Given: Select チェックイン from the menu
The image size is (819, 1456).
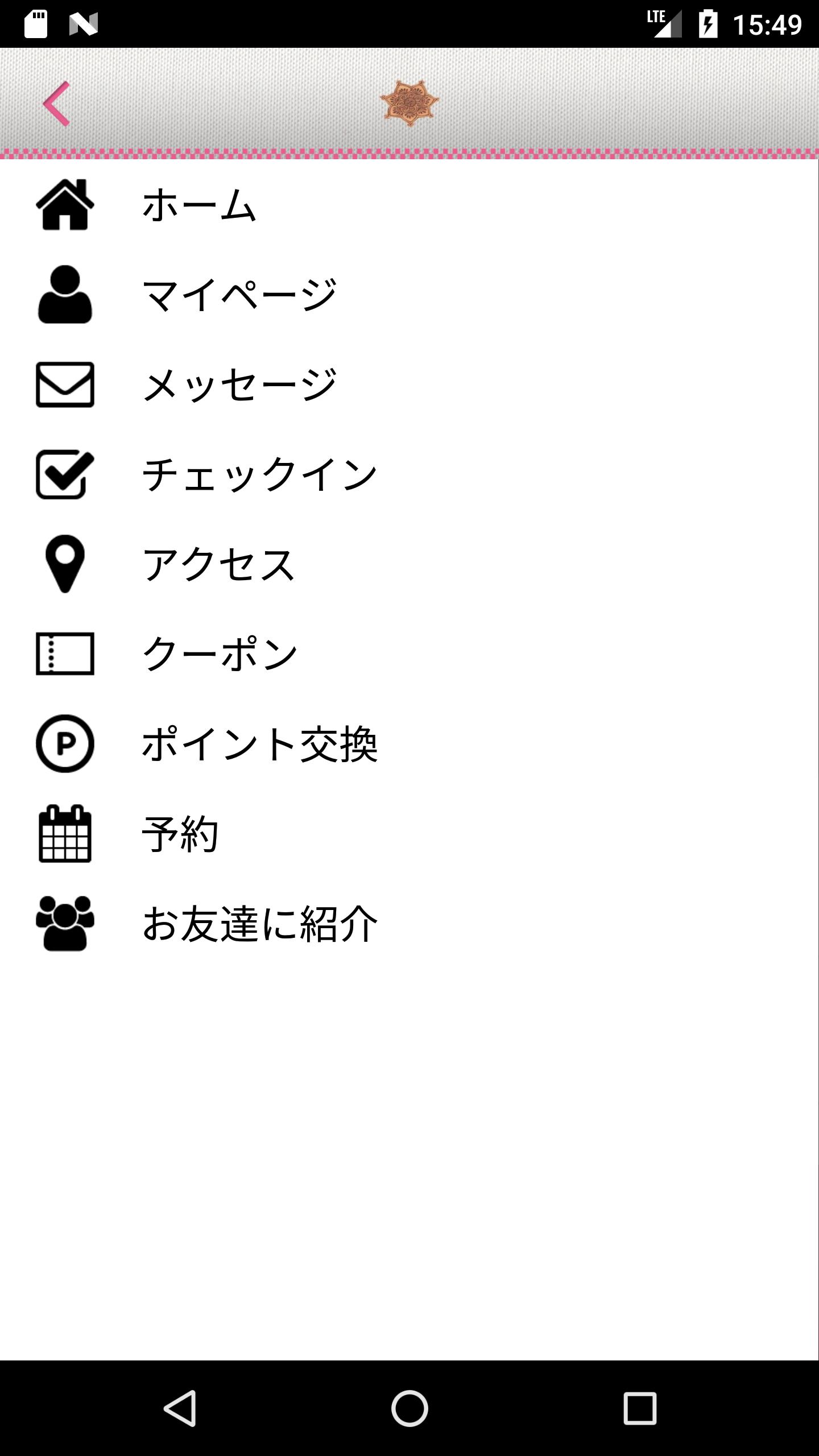Looking at the screenshot, I should [259, 474].
